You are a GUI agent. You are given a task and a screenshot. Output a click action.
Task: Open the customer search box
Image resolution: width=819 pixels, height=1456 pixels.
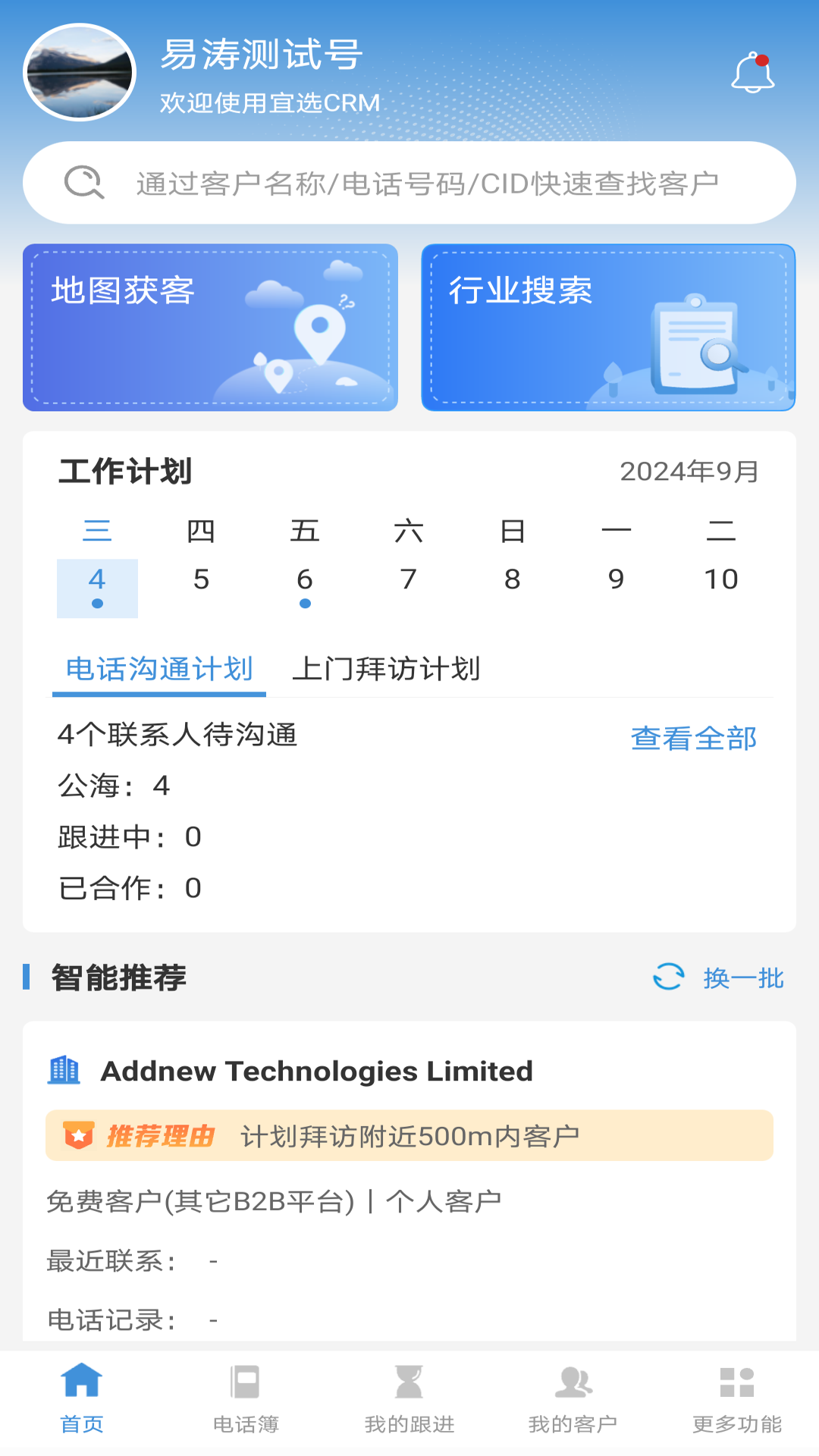click(409, 183)
